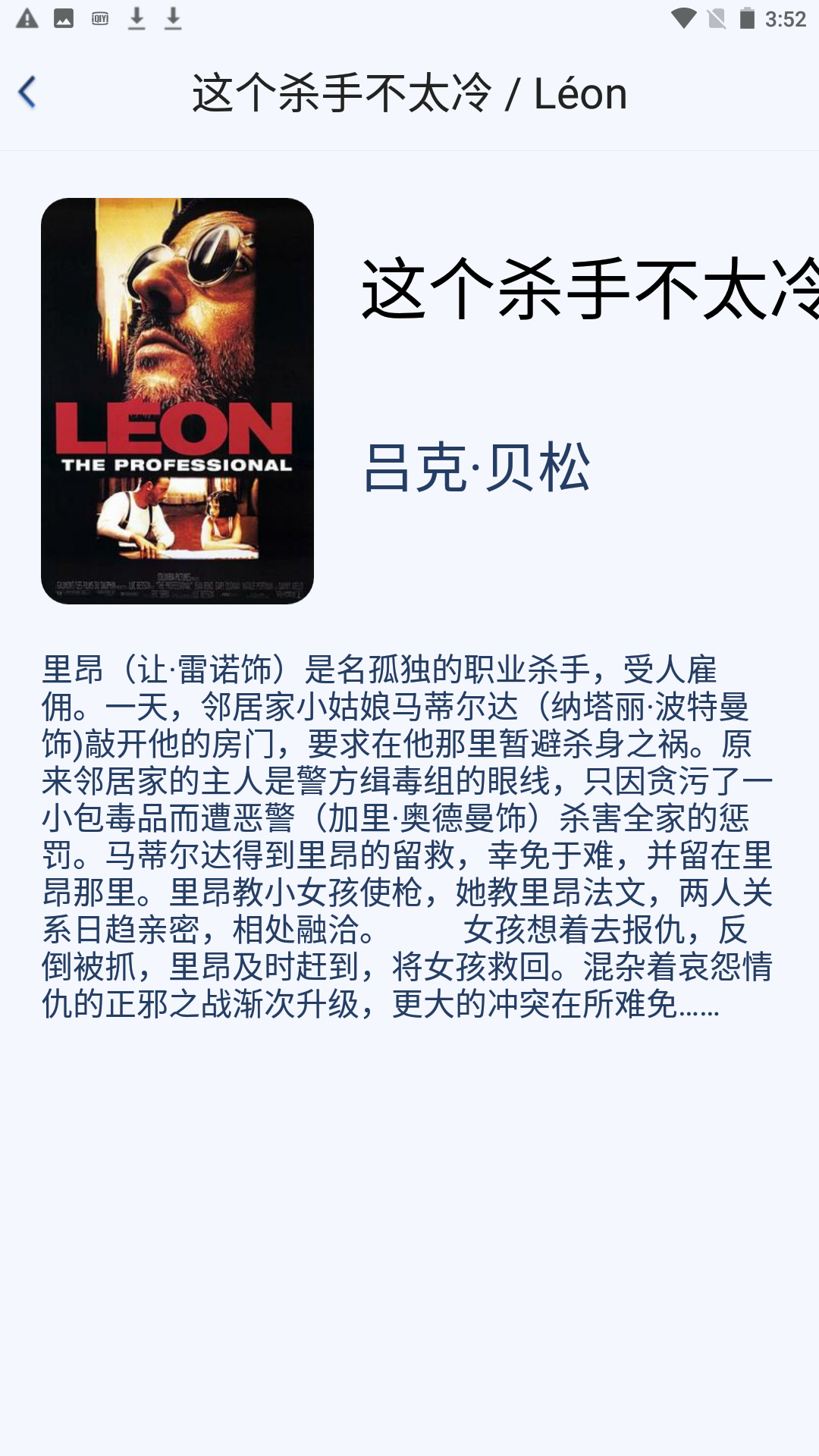The height and width of the screenshot is (1456, 819).
Task: Open the Léon movie poster
Action: [x=177, y=400]
